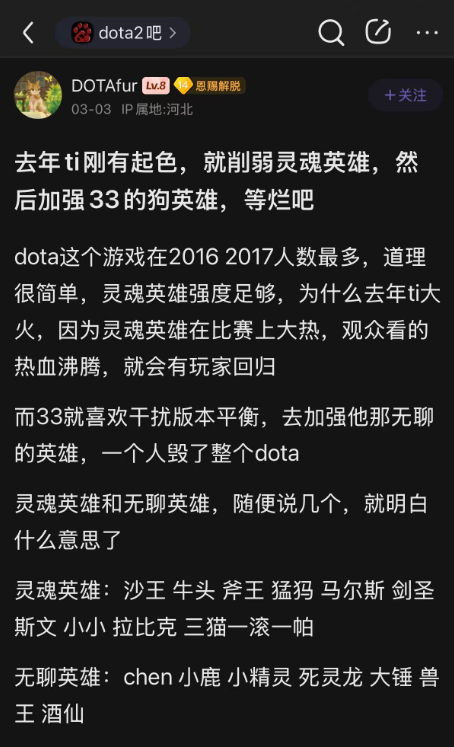Open DOTAfur's profile avatar
The image size is (454, 747).
(38, 95)
